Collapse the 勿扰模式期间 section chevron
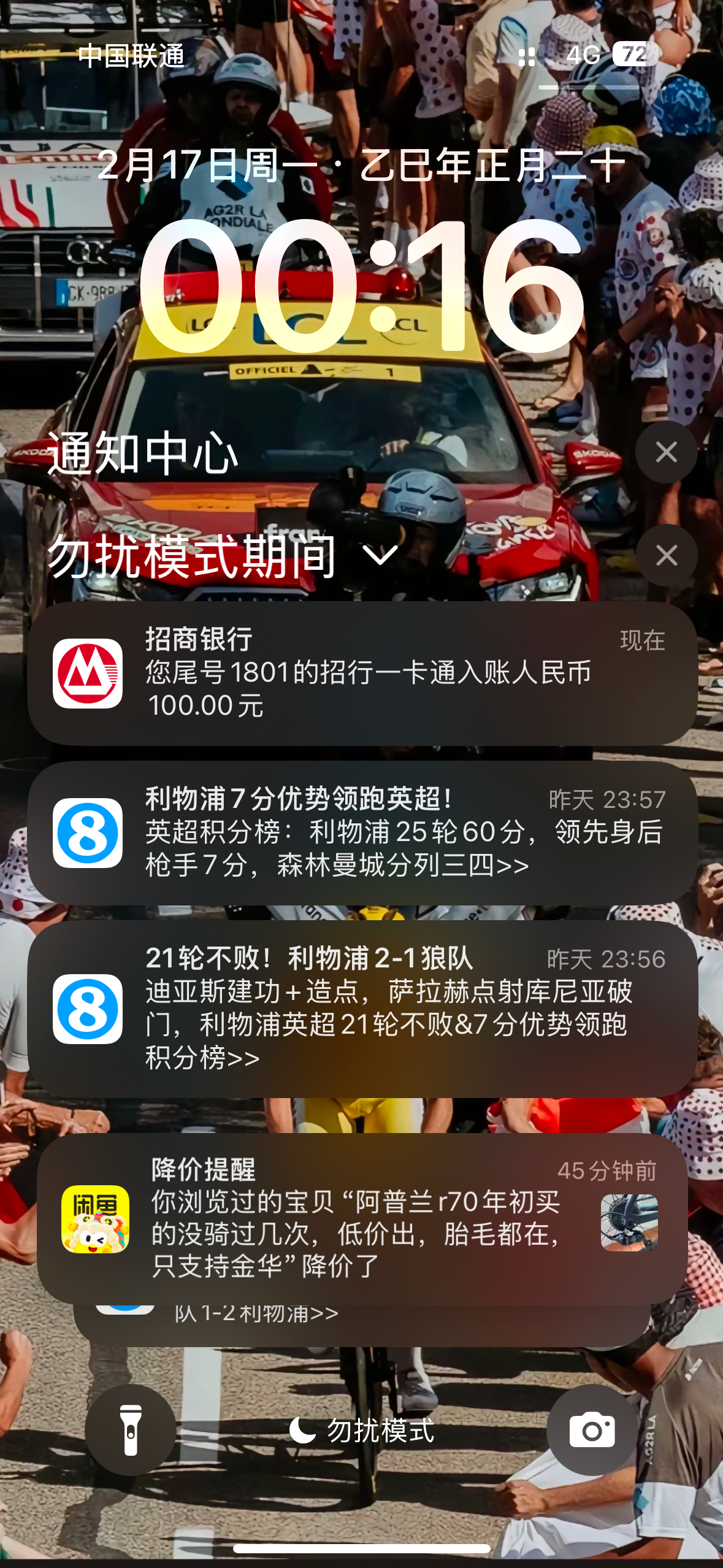Viewport: 723px width, 1568px height. [380, 556]
